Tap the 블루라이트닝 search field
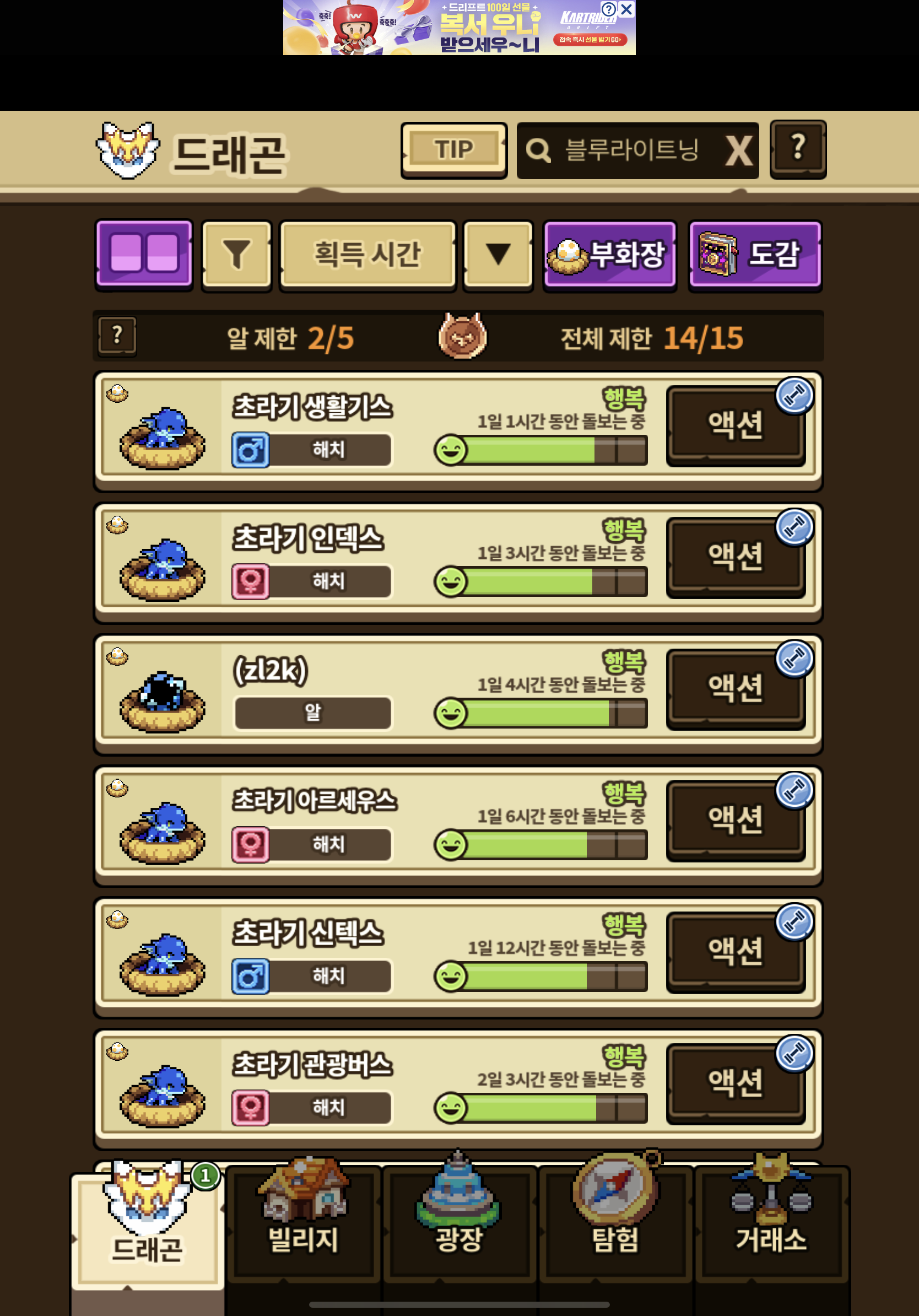 630,150
